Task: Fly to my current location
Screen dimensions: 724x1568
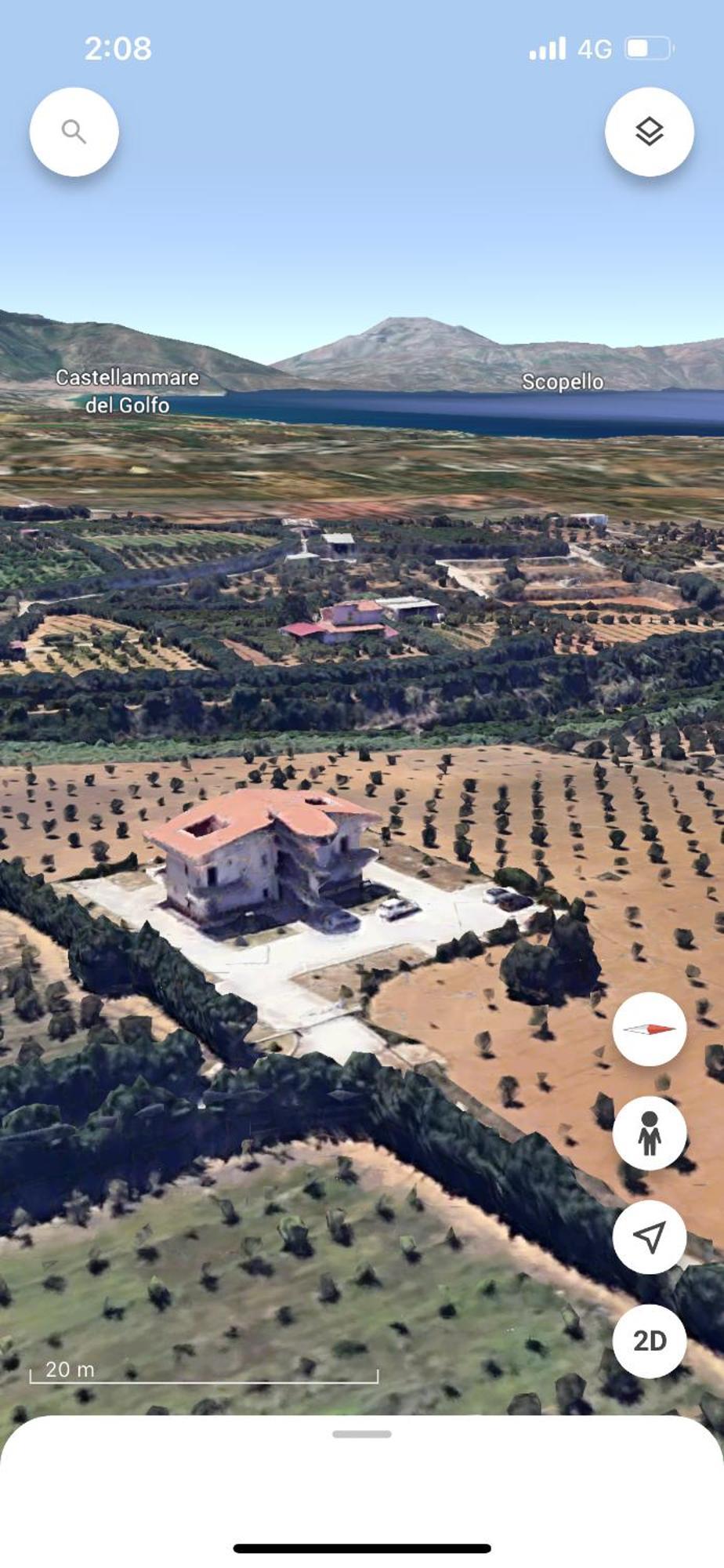Action: coord(649,1236)
